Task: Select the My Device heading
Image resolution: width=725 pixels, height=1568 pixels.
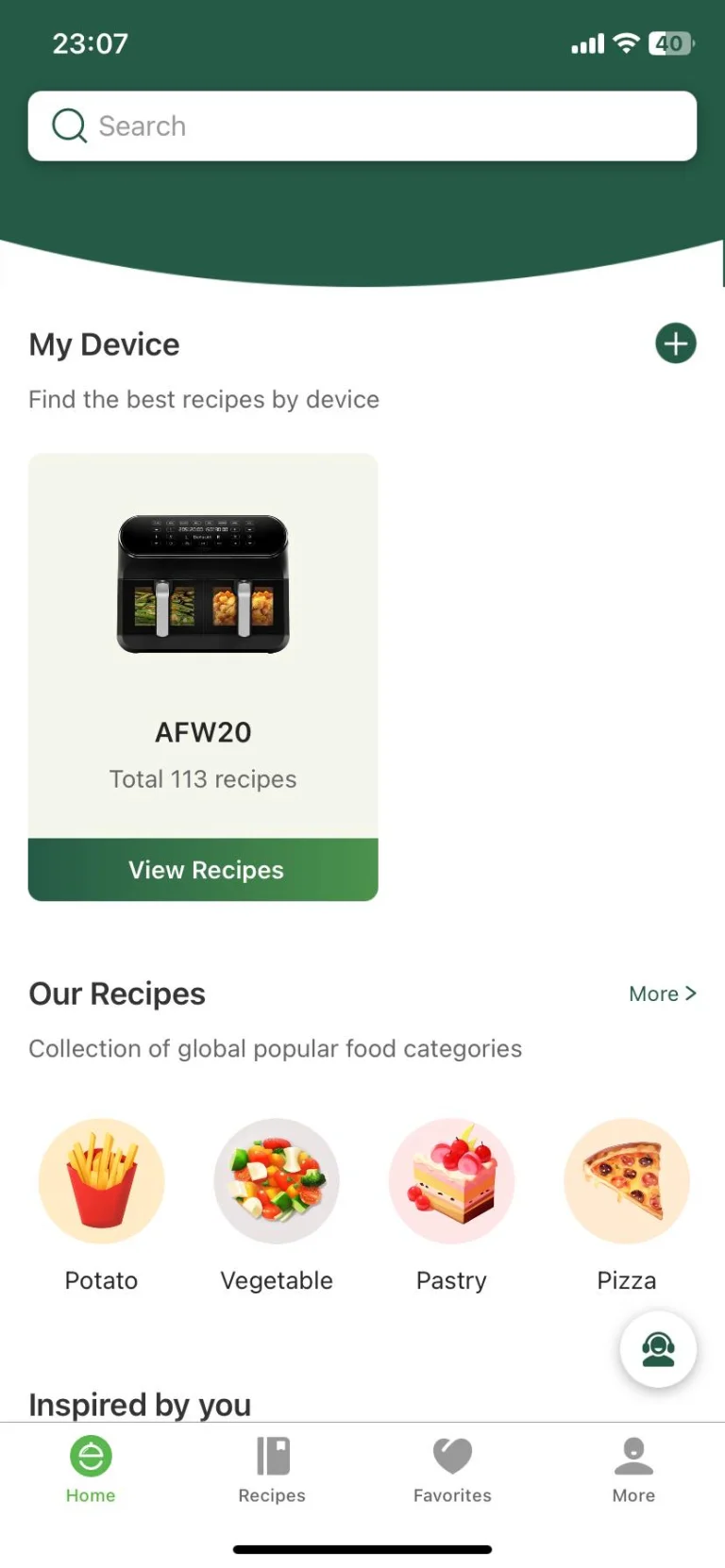Action: tap(104, 343)
